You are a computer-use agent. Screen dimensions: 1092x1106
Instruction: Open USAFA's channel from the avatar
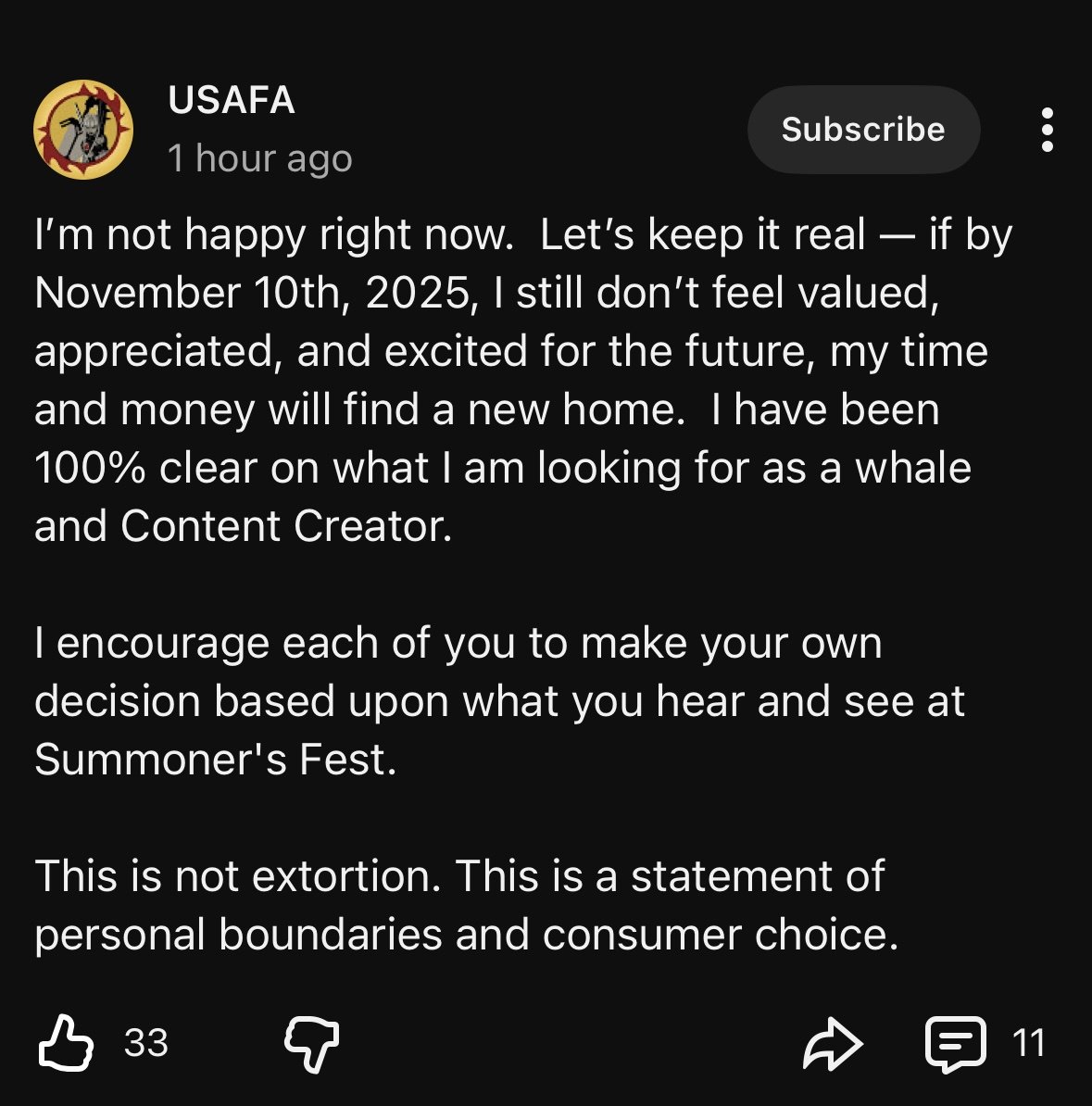83,130
